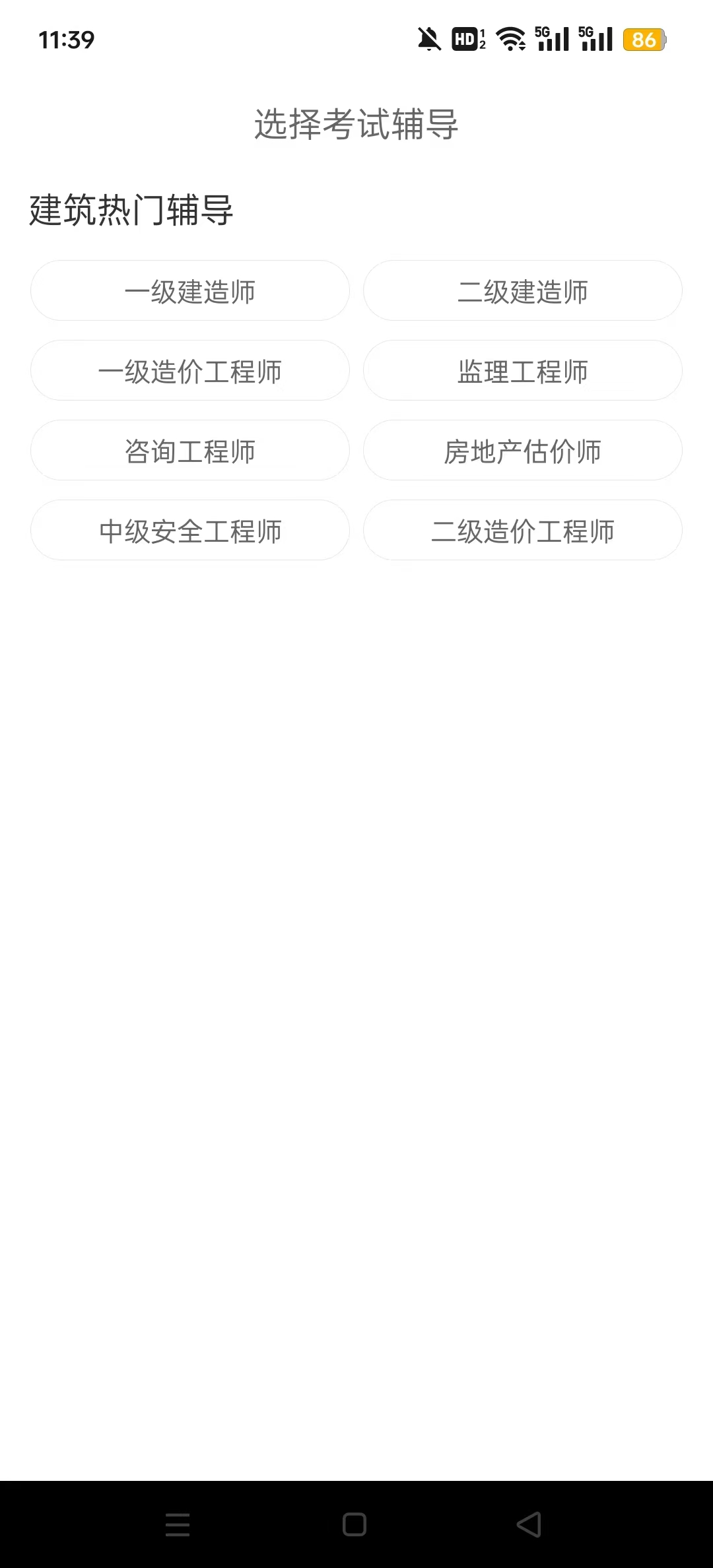Viewport: 713px width, 1568px height.
Task: Choose 监理工程师 tutoring
Action: click(x=522, y=371)
